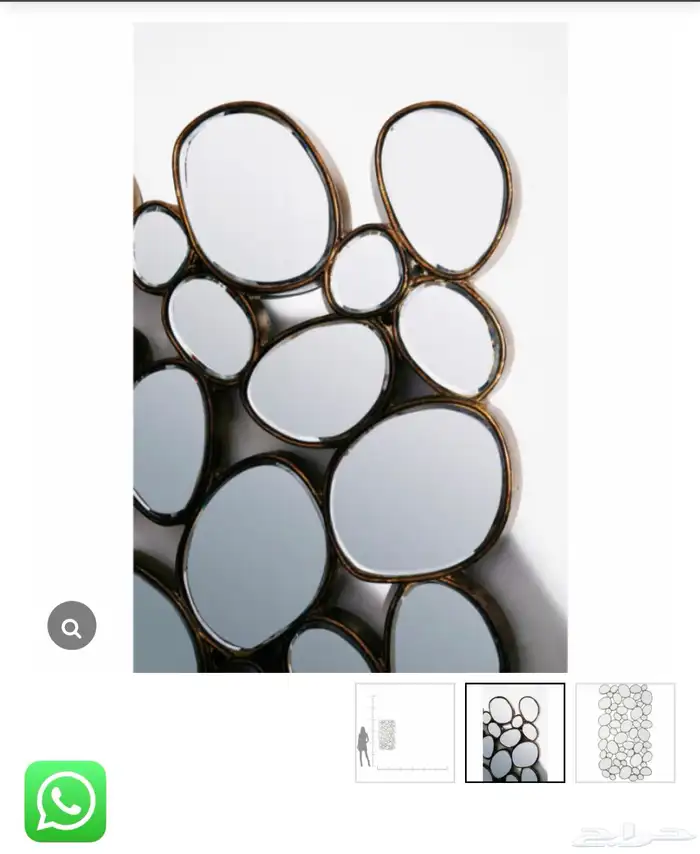Select the close-up mirror thumbnail
700x854 pixels.
[515, 733]
